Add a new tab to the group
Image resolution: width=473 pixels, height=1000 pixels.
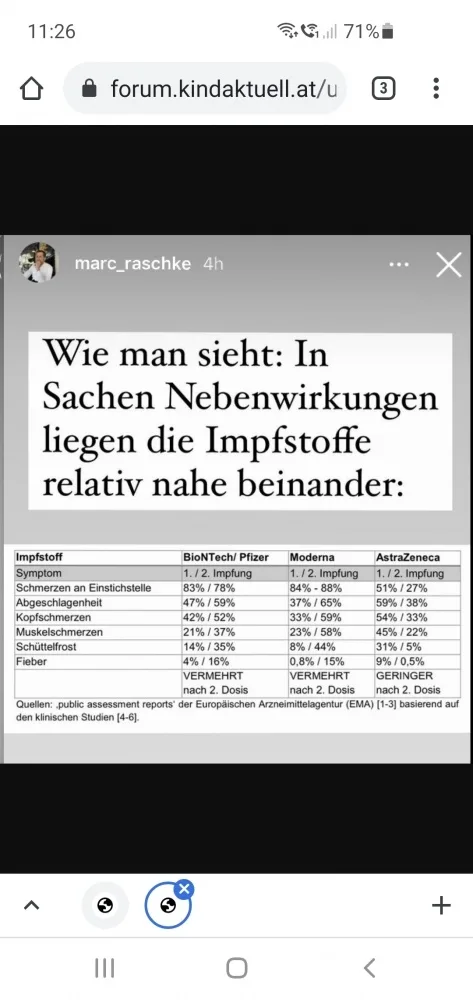point(441,905)
